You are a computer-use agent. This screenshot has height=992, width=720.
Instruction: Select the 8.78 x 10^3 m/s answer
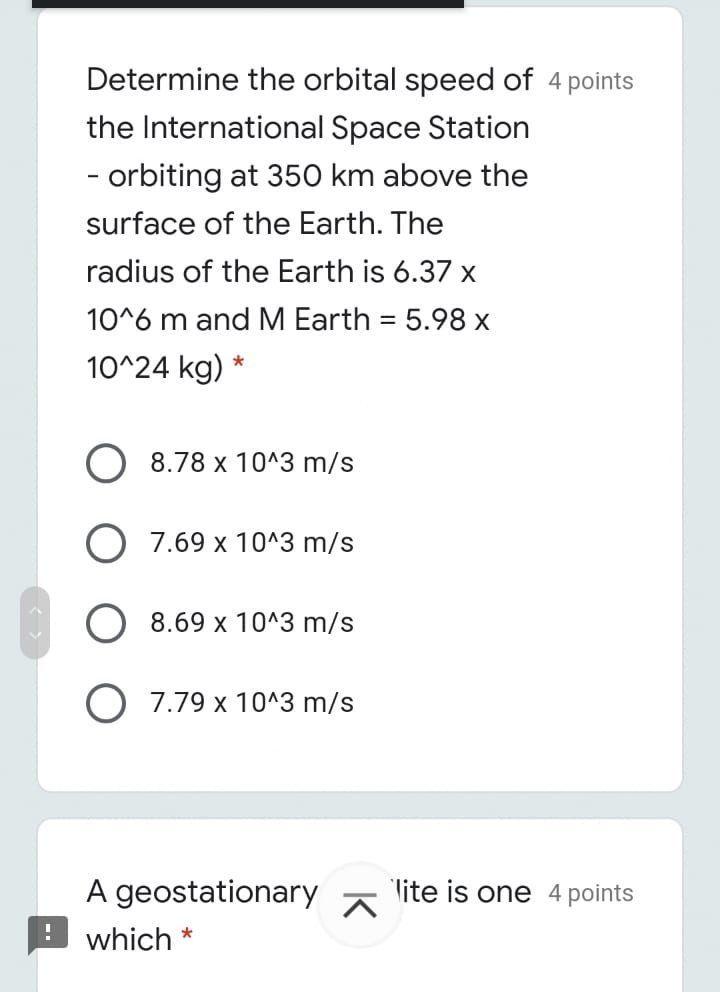[x=106, y=462]
